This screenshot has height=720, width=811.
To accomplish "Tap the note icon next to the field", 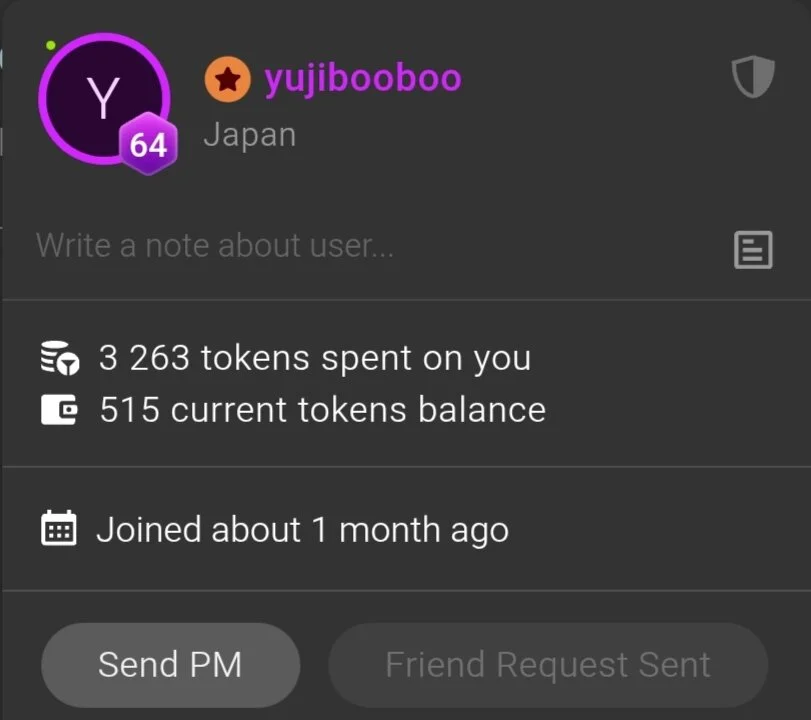I will click(x=753, y=249).
